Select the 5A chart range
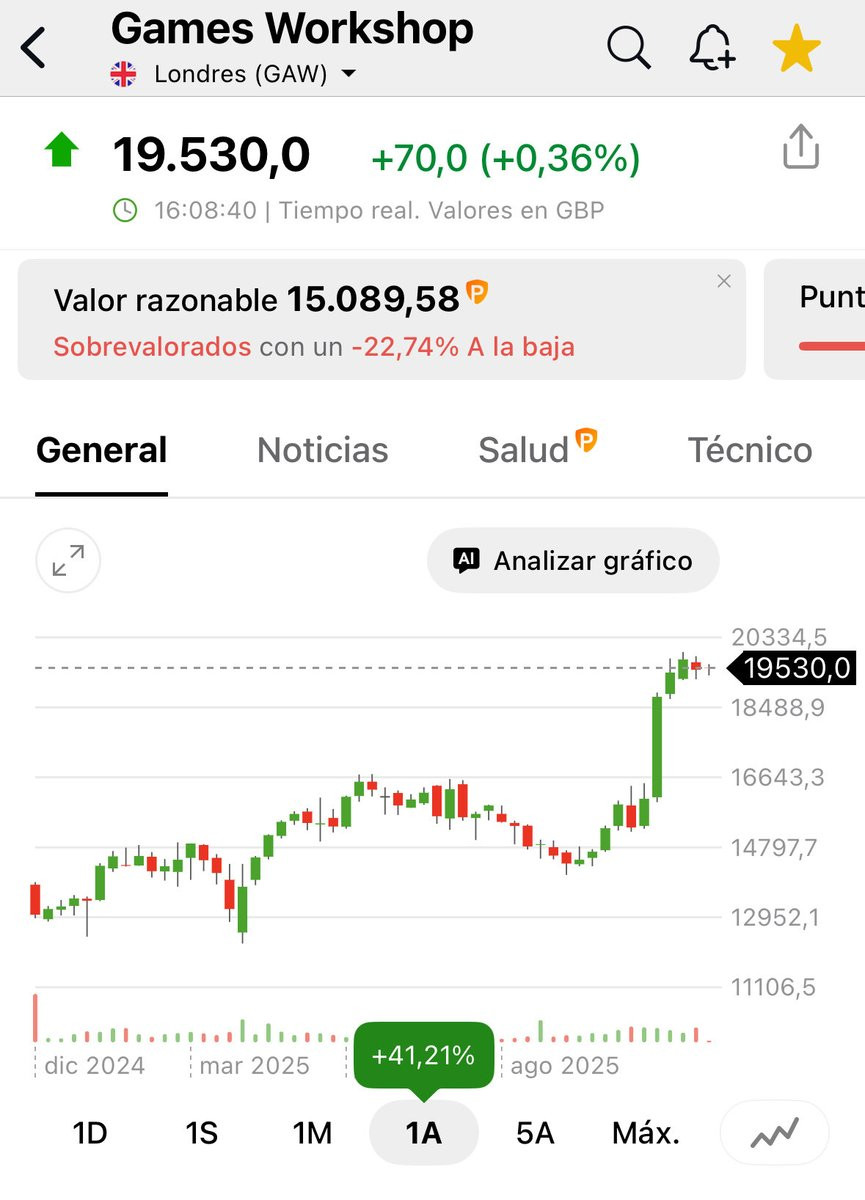The image size is (865, 1200). tap(535, 1133)
